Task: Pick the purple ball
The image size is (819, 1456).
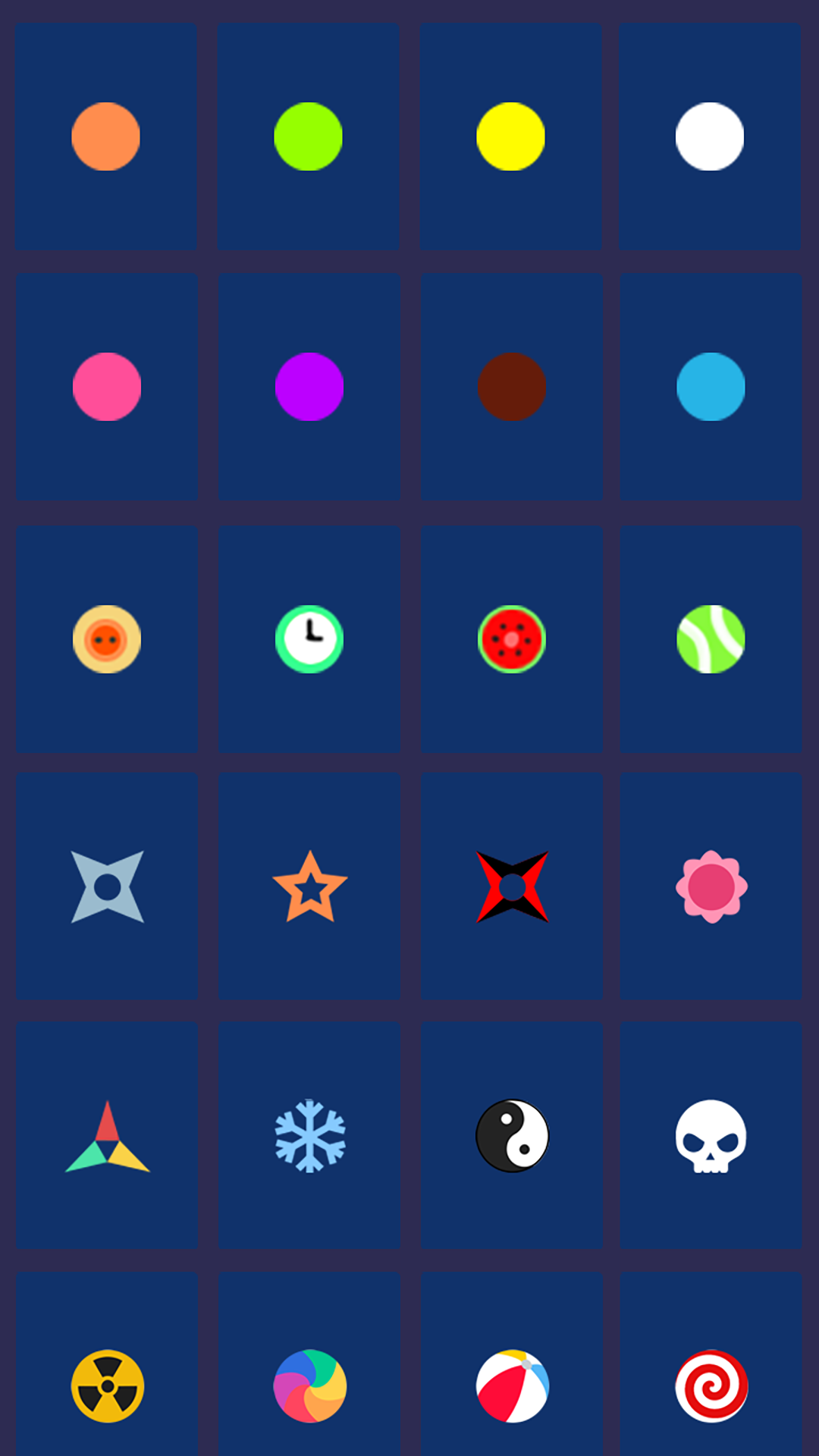Action: click(309, 387)
